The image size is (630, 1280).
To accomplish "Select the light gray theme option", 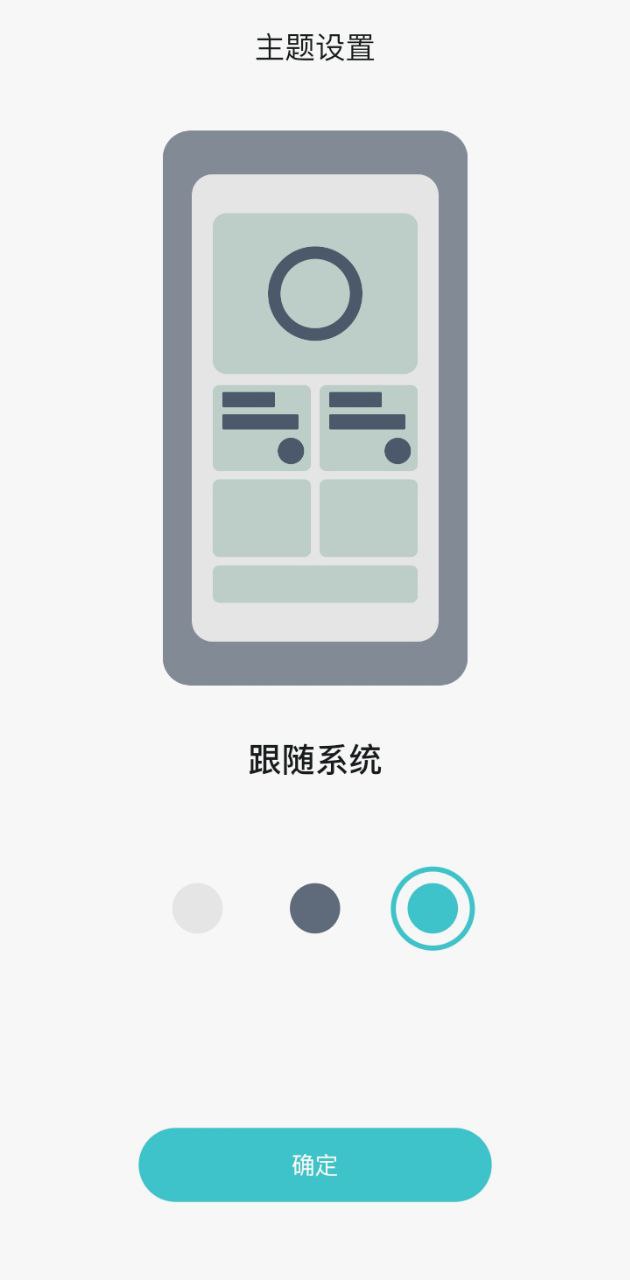I will point(197,908).
